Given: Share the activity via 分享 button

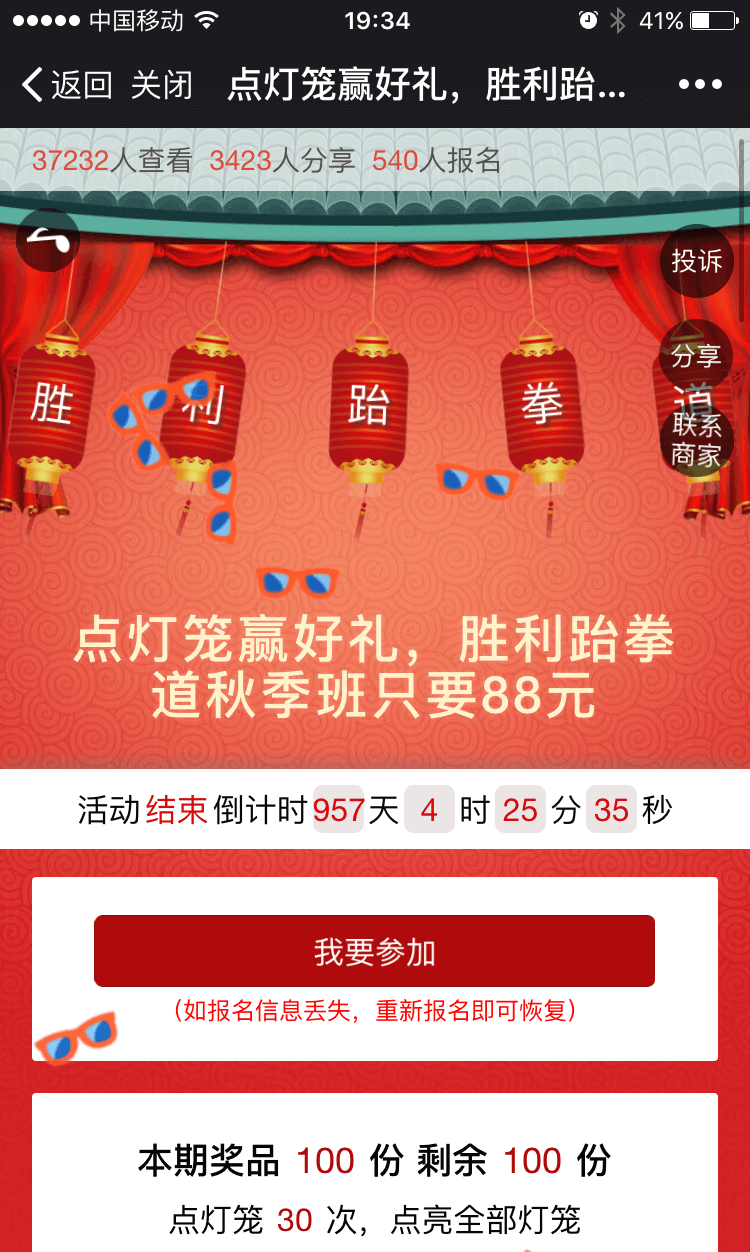Looking at the screenshot, I should [x=696, y=356].
